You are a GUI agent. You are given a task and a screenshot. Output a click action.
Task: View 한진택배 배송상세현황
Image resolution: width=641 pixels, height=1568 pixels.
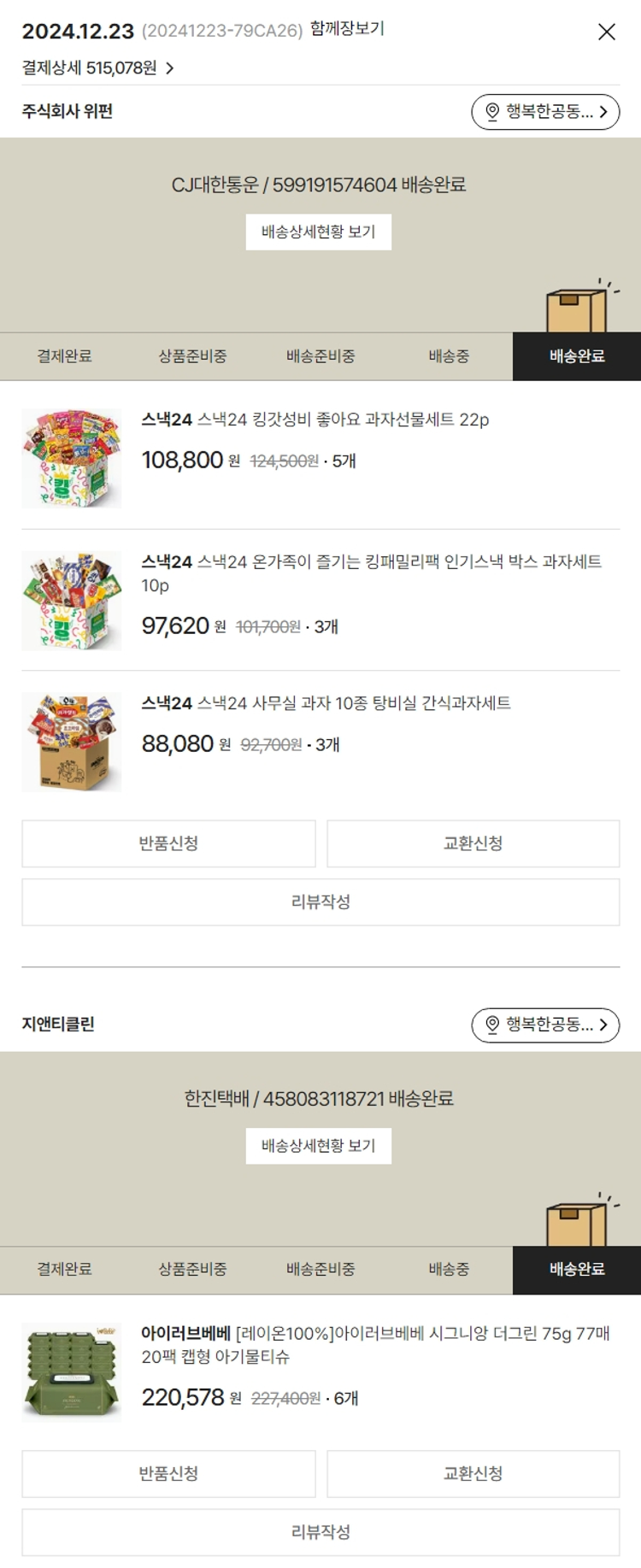point(318,1145)
